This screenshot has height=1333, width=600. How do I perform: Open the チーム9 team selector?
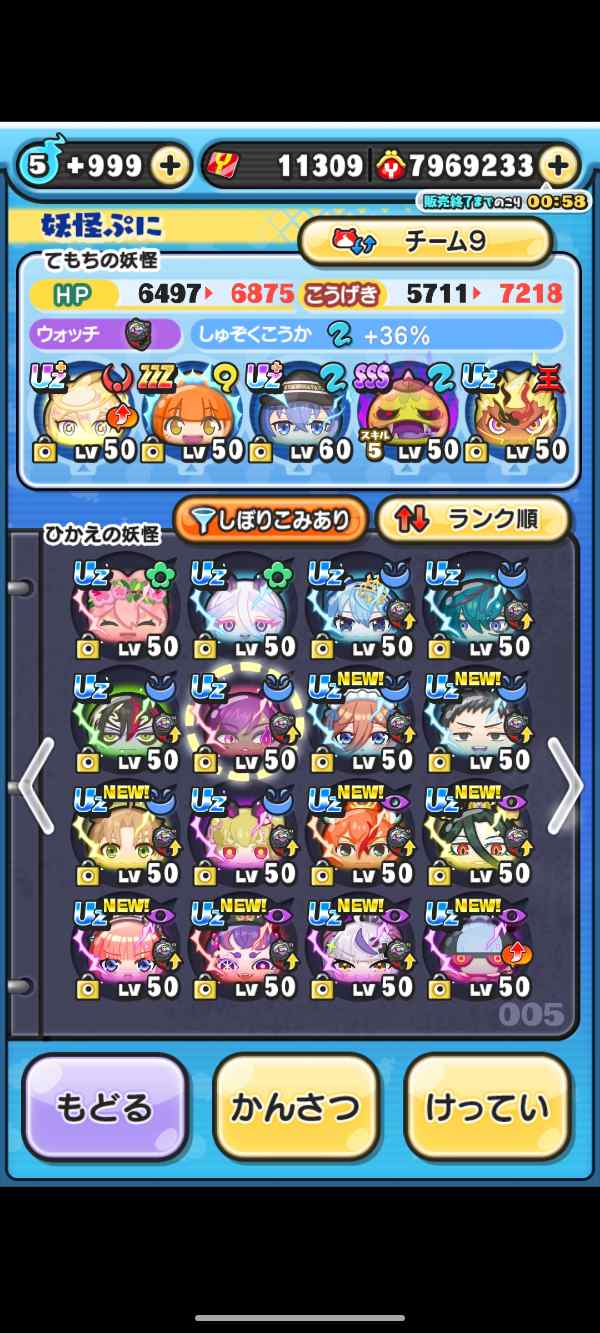(425, 241)
